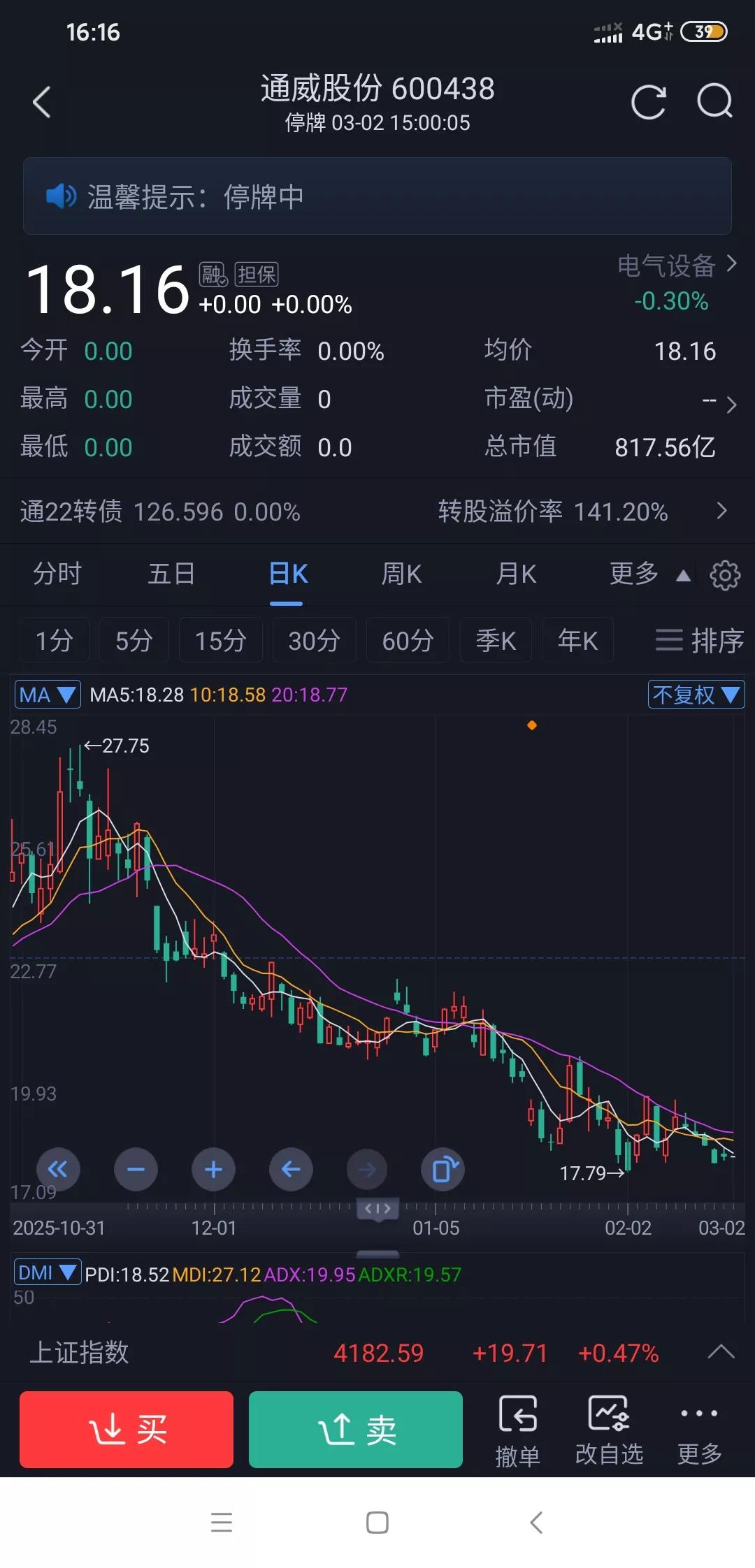Collapse the 更多 period menu arrow
This screenshot has width=755, height=1568.
coord(683,574)
